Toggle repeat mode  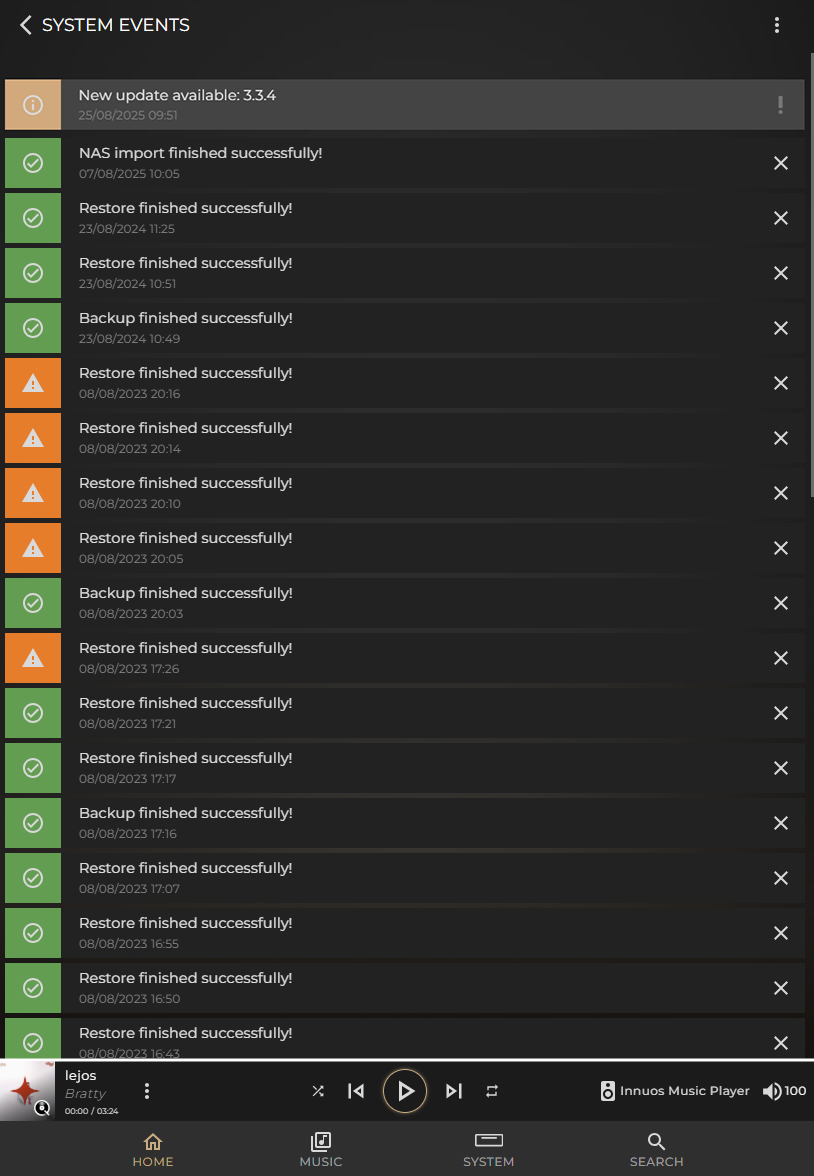click(x=492, y=1091)
